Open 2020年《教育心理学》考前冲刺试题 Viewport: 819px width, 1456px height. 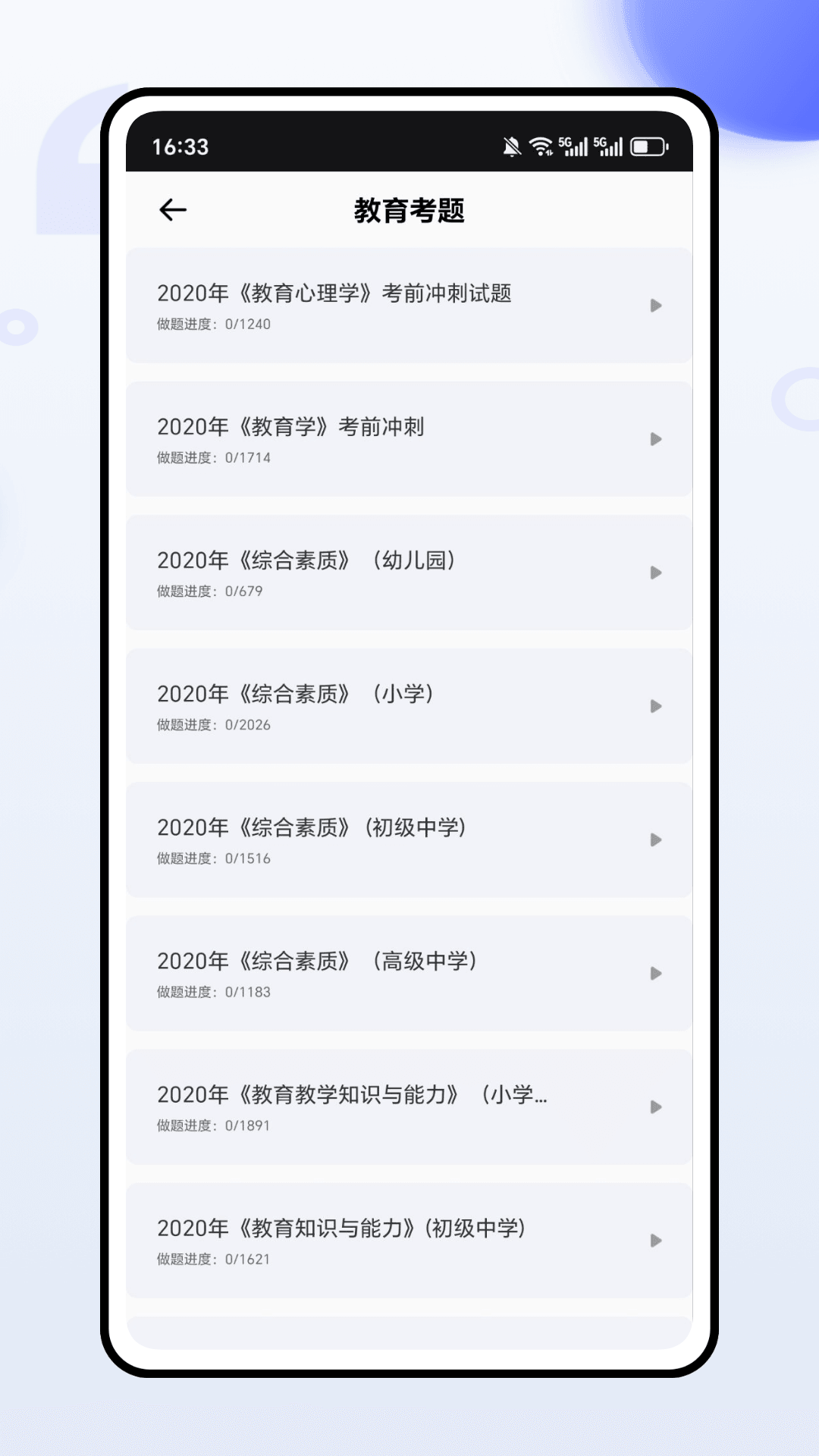pos(334,294)
